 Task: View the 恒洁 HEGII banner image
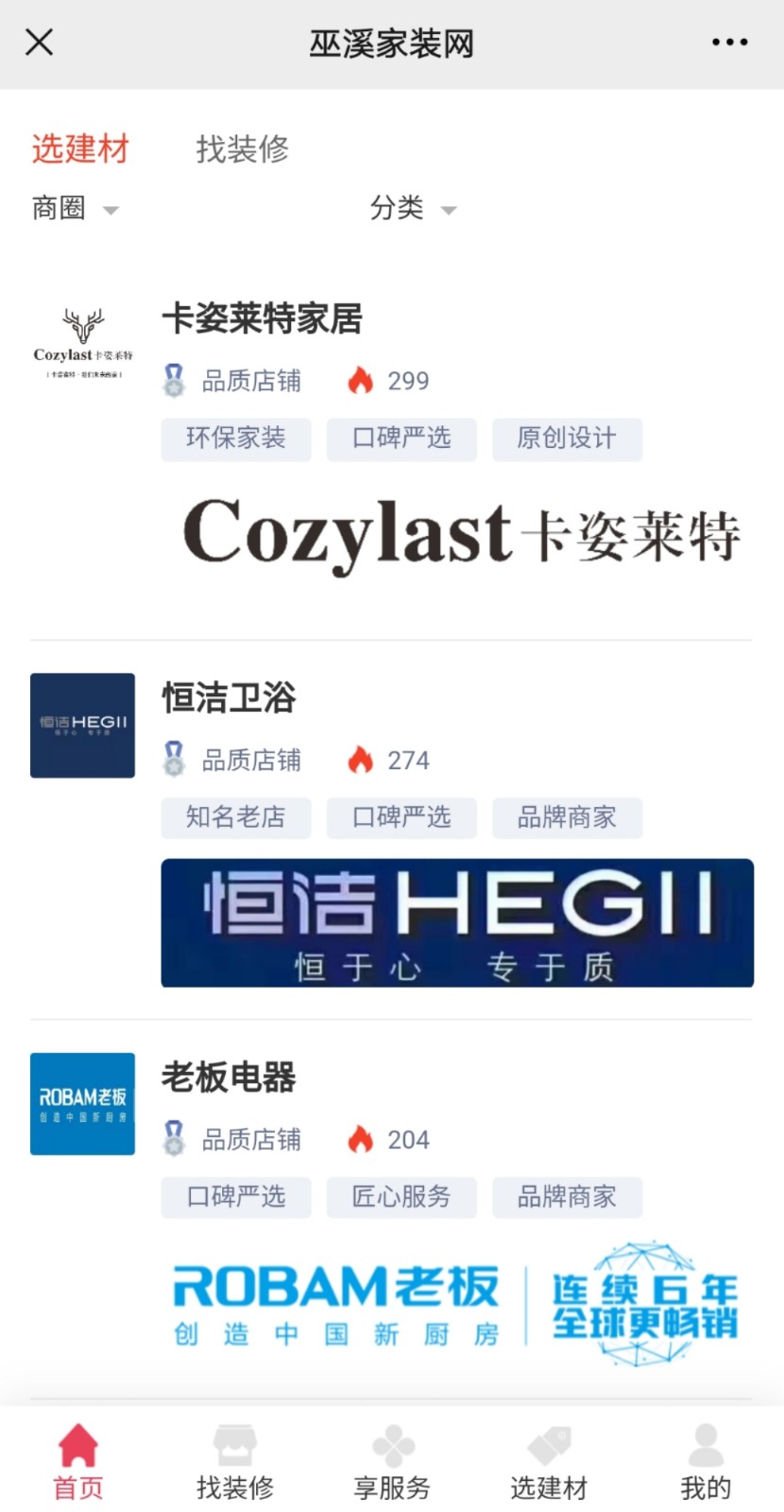click(457, 923)
